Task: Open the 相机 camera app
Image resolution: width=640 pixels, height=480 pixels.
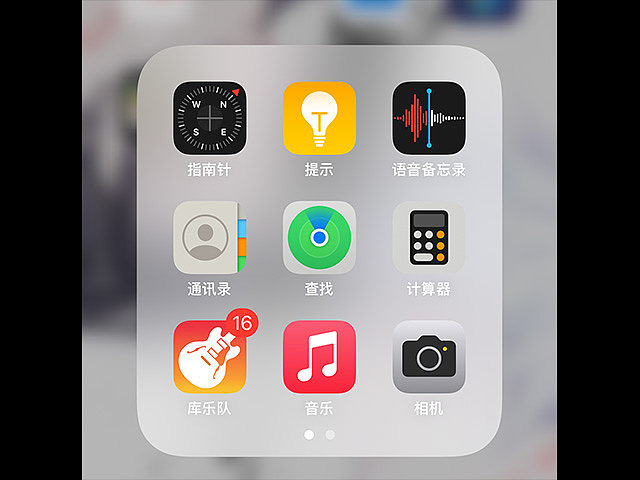Action: click(428, 356)
